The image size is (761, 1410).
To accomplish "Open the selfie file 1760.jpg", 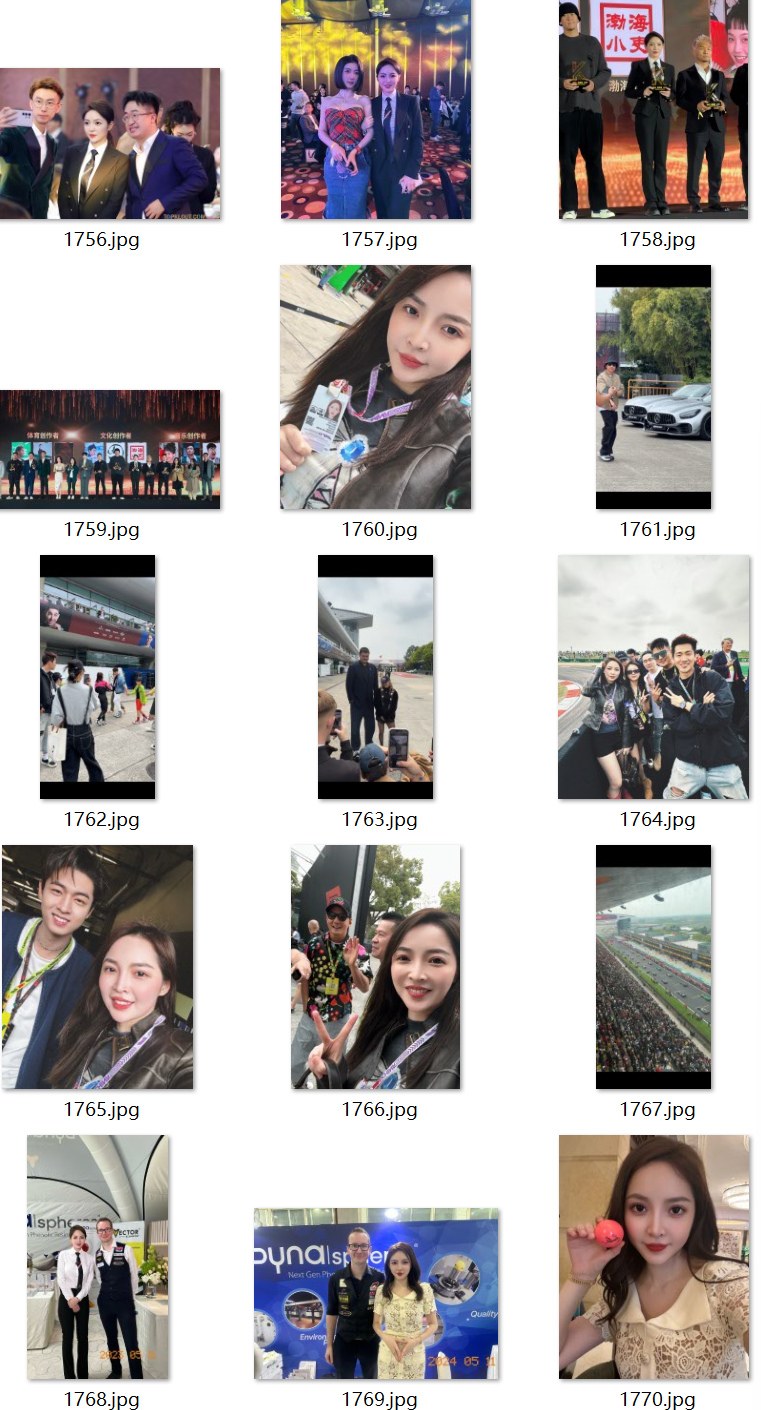I will pyautogui.click(x=376, y=387).
